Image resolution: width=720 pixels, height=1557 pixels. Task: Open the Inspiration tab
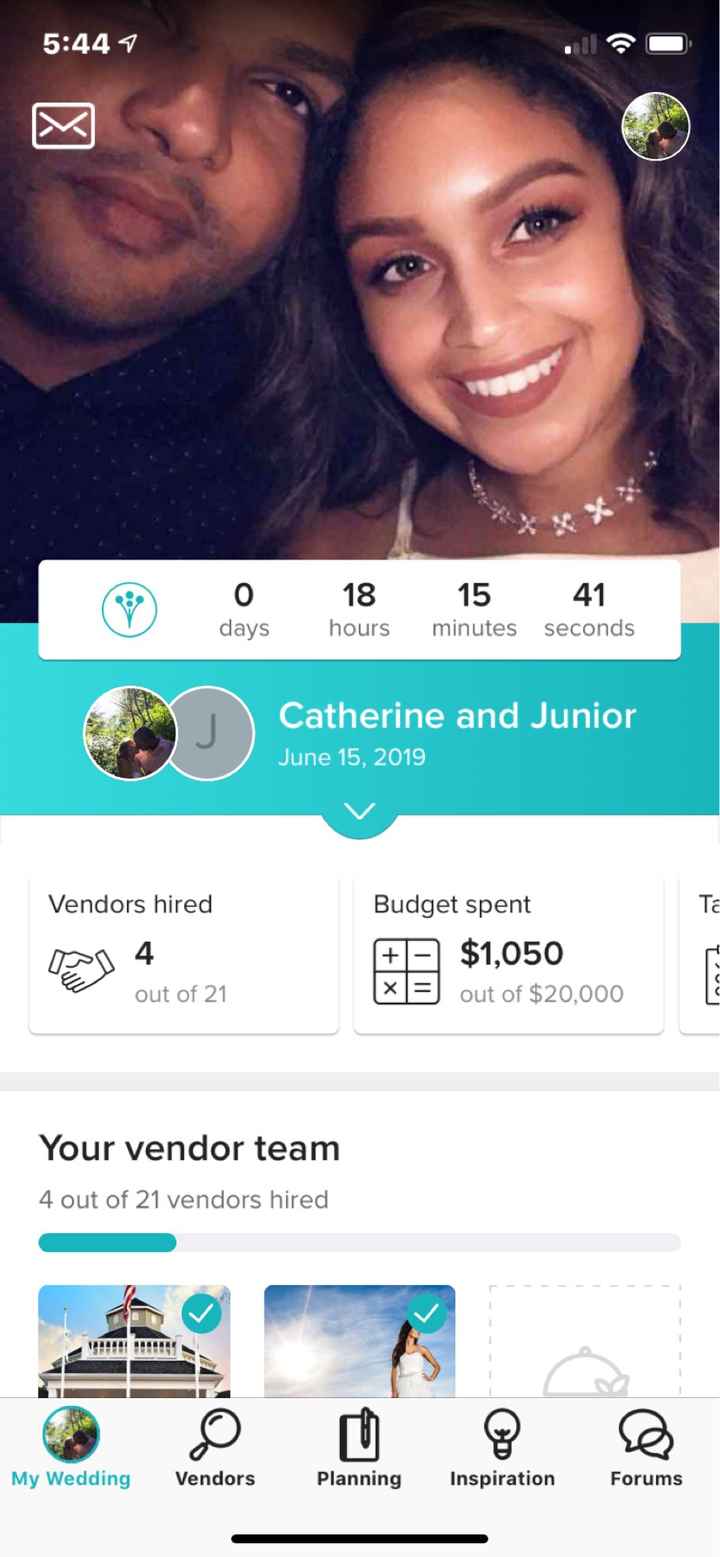502,1447
